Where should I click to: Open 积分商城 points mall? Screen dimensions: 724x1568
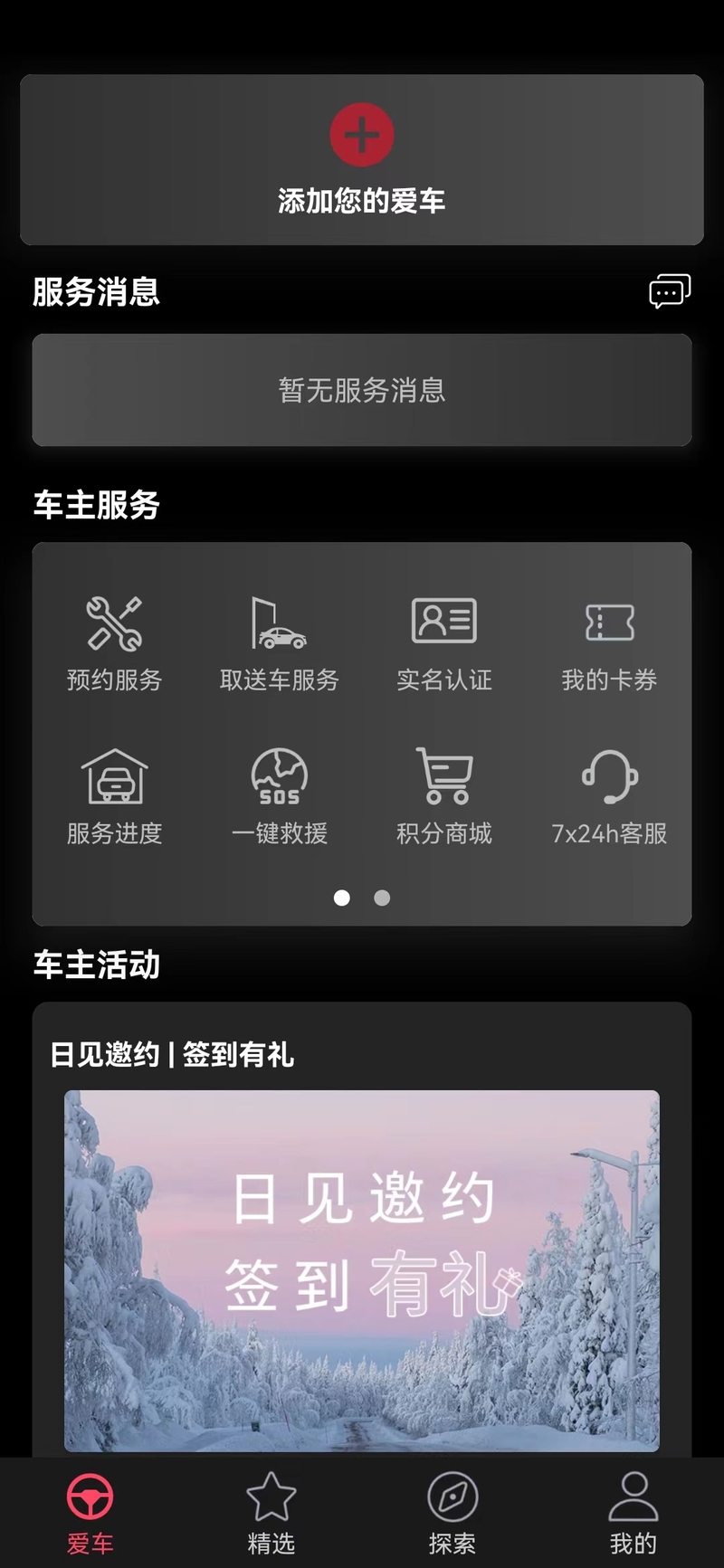444,797
